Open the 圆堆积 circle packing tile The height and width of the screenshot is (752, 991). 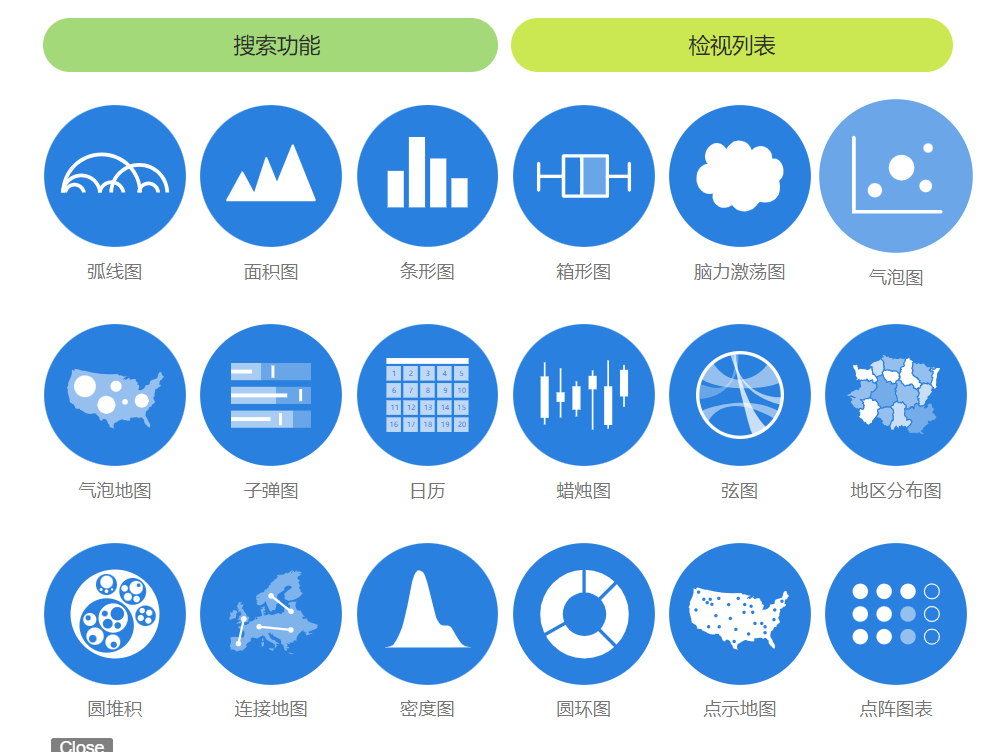click(115, 614)
